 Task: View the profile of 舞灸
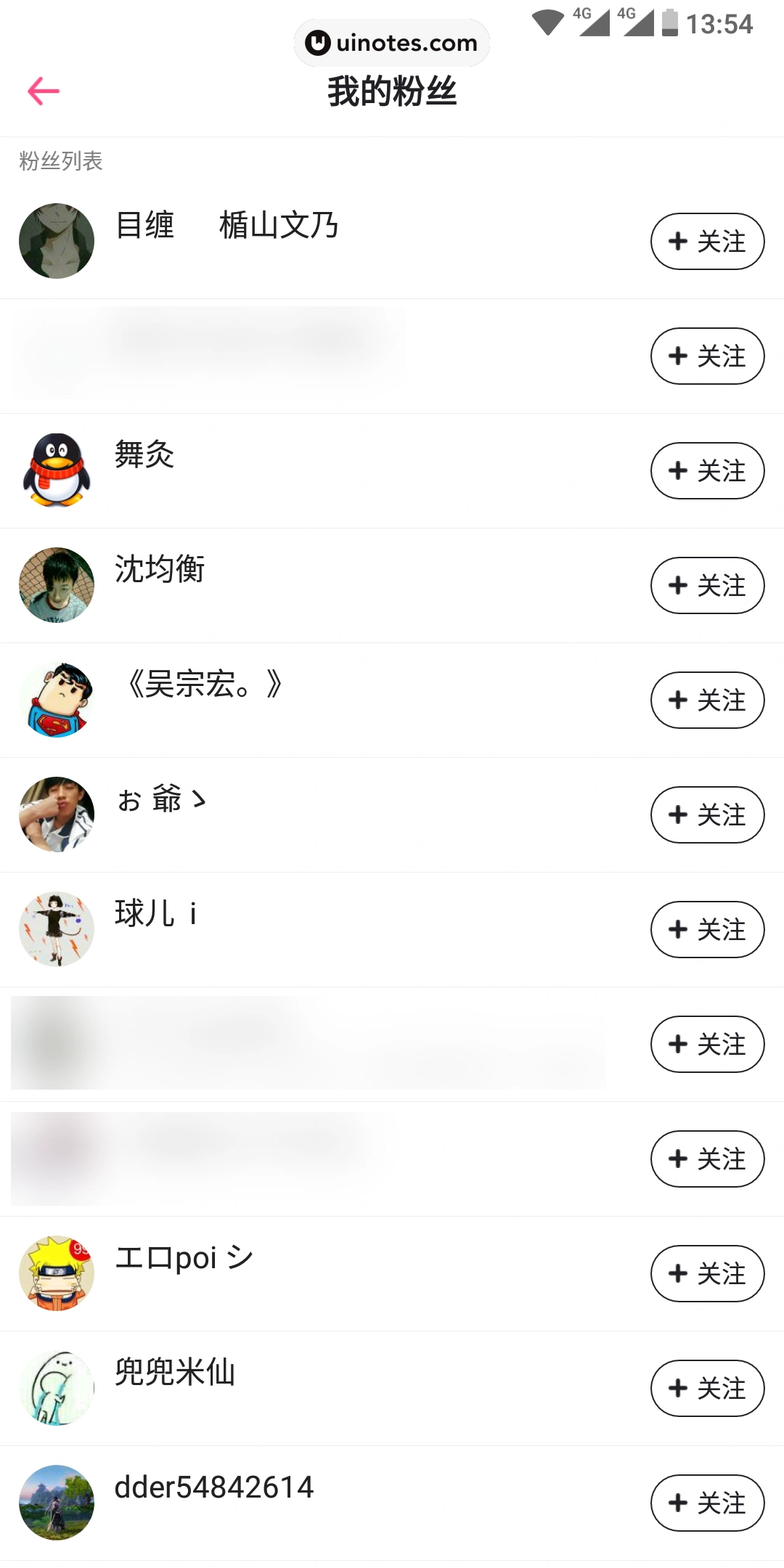click(144, 454)
